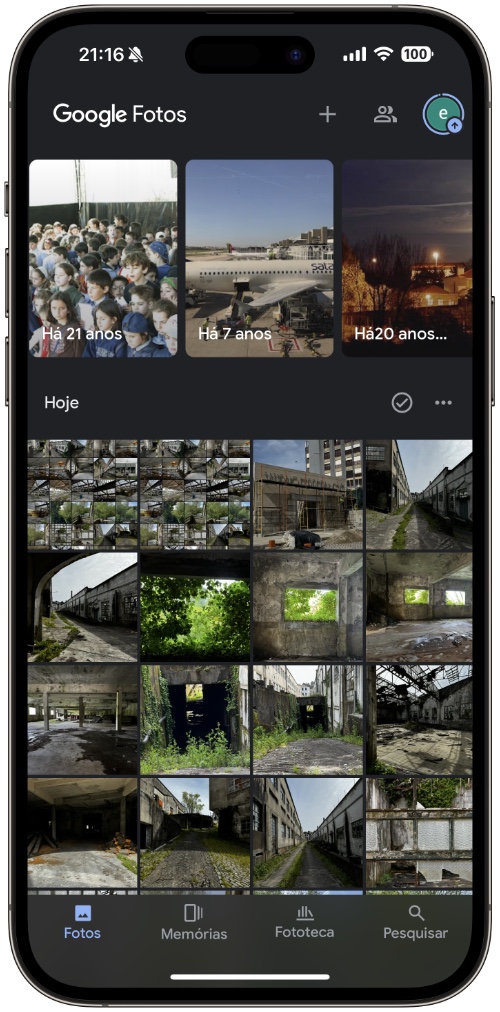Screen dimensions: 500x1012
Task: Select the Fotos tab
Action: pyautogui.click(x=82, y=922)
